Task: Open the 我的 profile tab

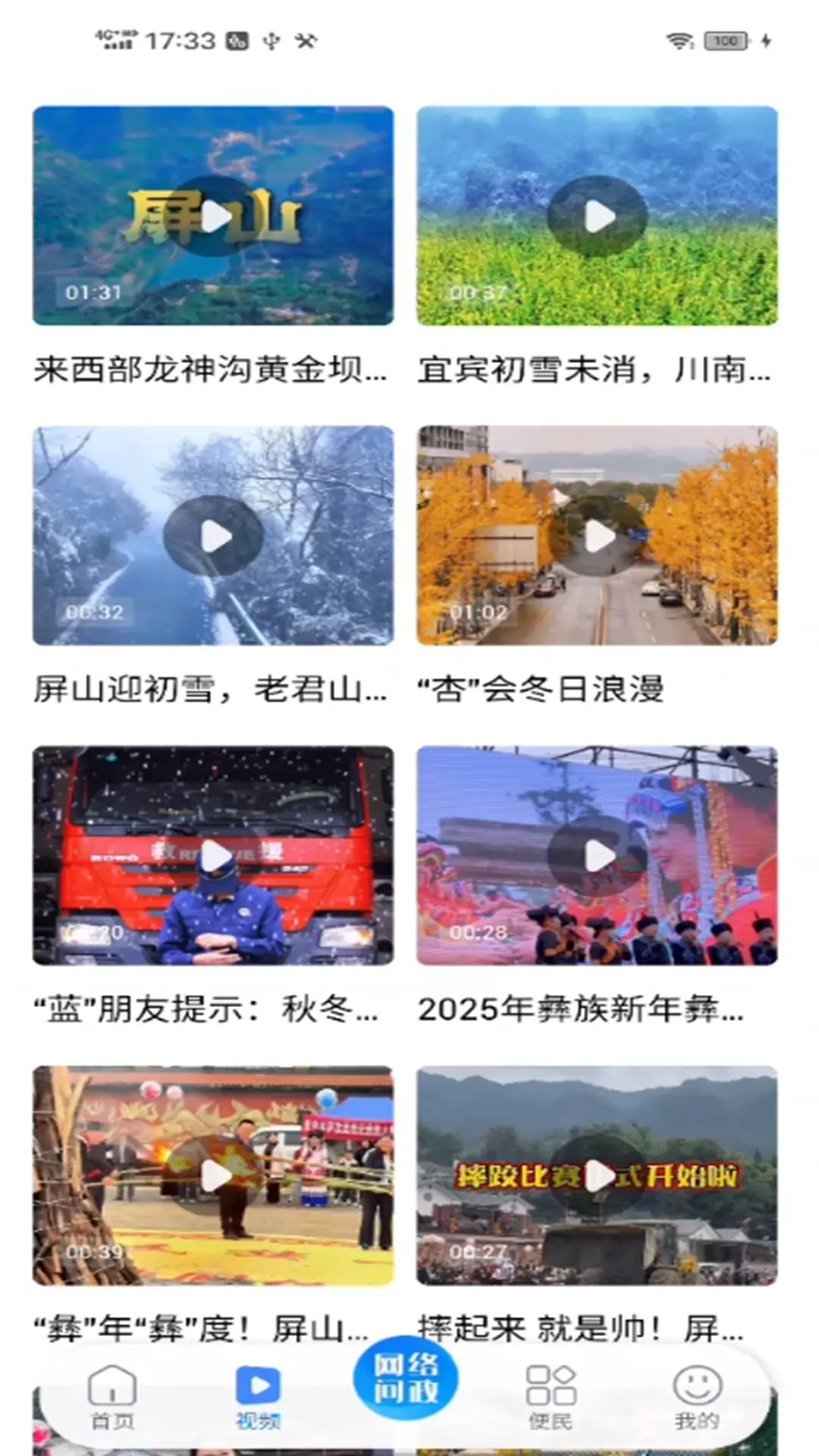Action: [697, 1397]
